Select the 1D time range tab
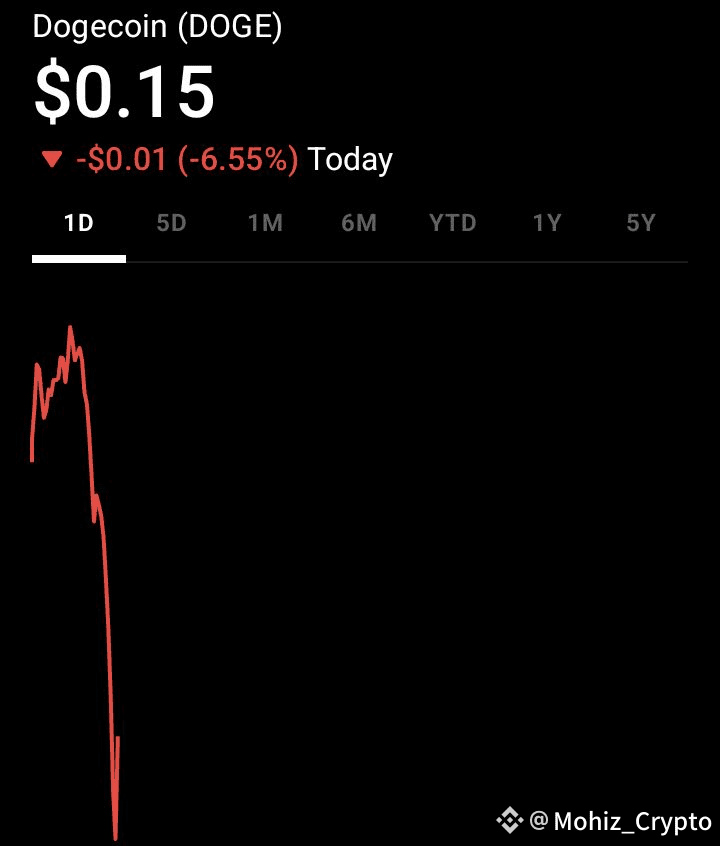Image resolution: width=720 pixels, height=846 pixels. point(79,223)
